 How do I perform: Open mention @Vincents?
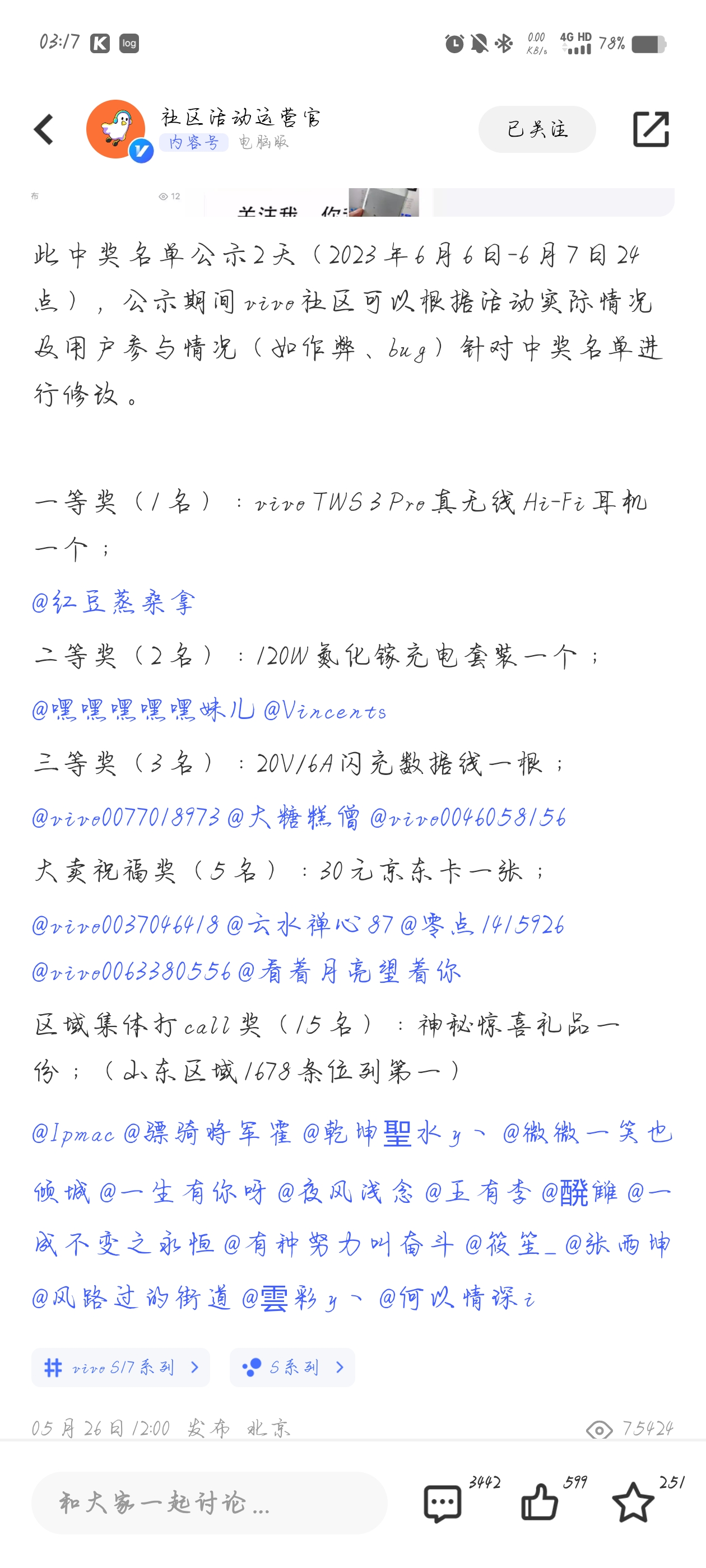tap(324, 710)
